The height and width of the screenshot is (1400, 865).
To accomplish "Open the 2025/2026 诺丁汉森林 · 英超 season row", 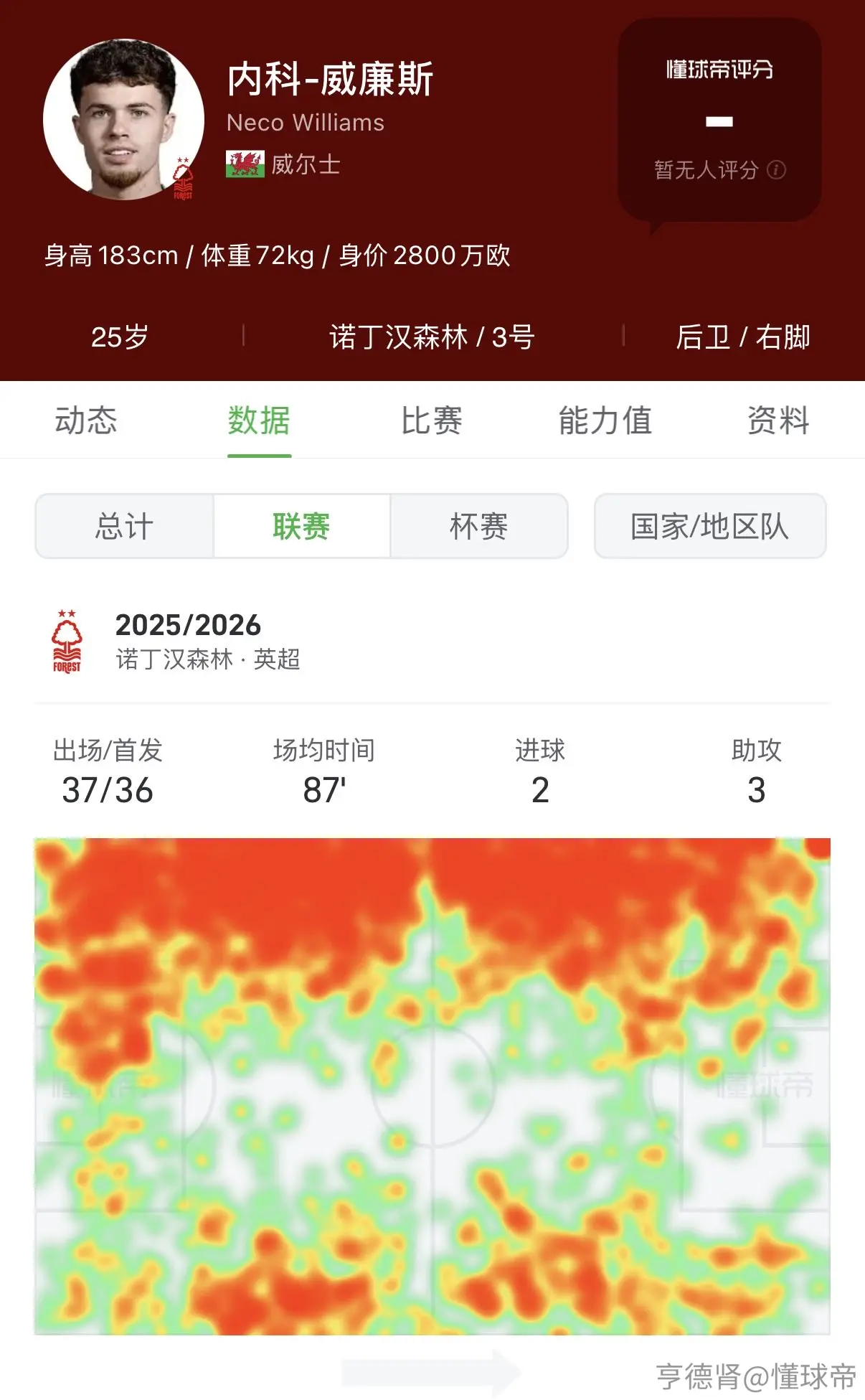I will point(432,642).
